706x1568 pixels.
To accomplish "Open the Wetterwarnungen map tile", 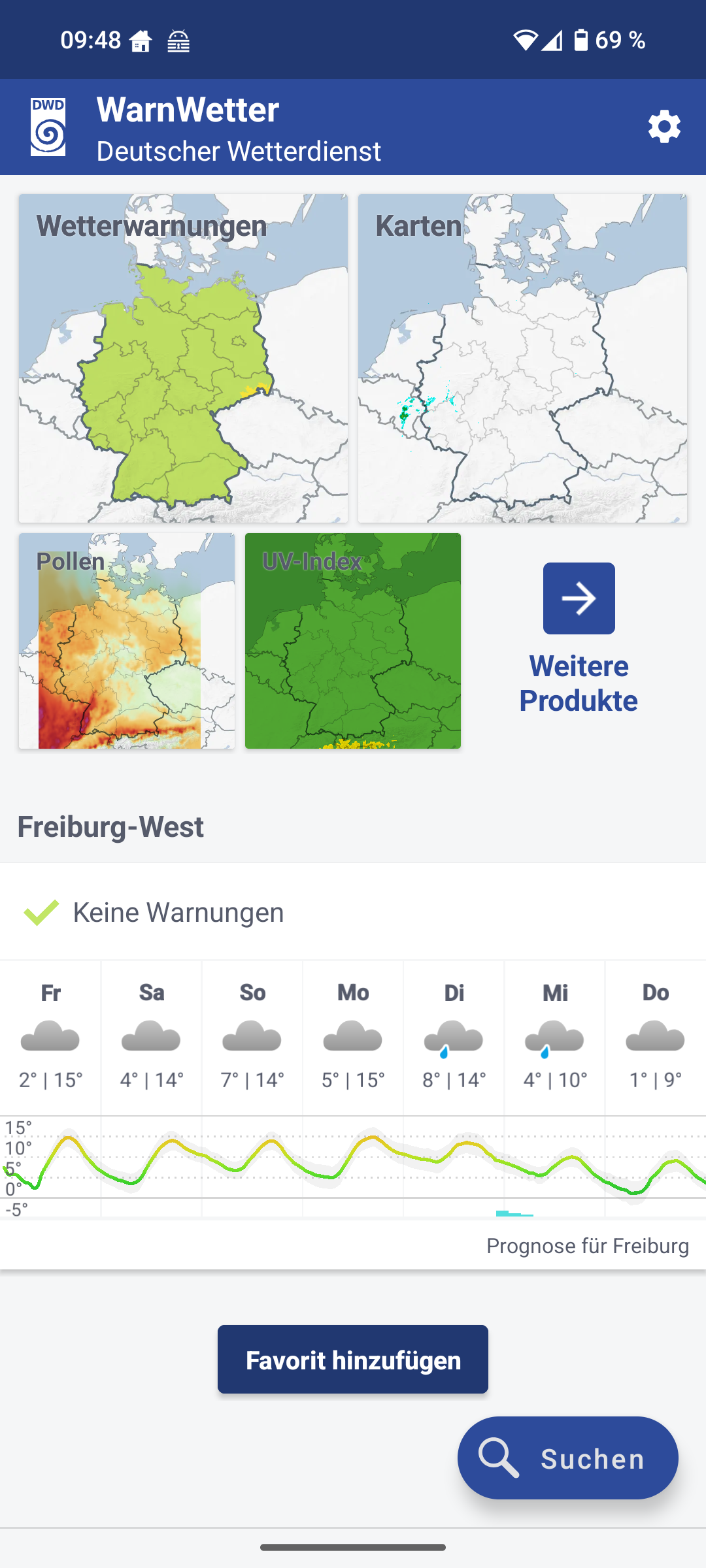I will click(x=183, y=358).
